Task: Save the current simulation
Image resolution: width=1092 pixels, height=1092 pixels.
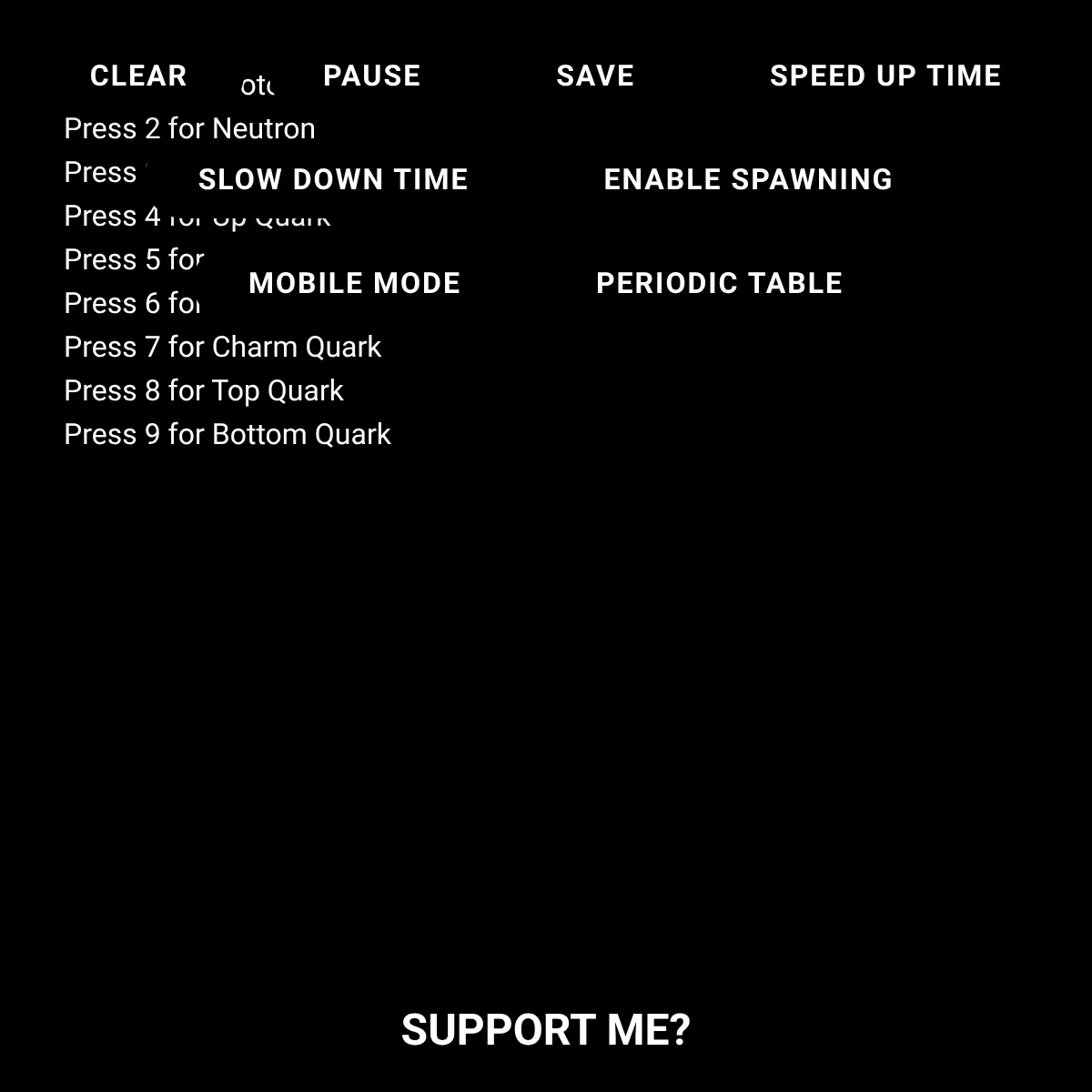Action: coord(595,76)
